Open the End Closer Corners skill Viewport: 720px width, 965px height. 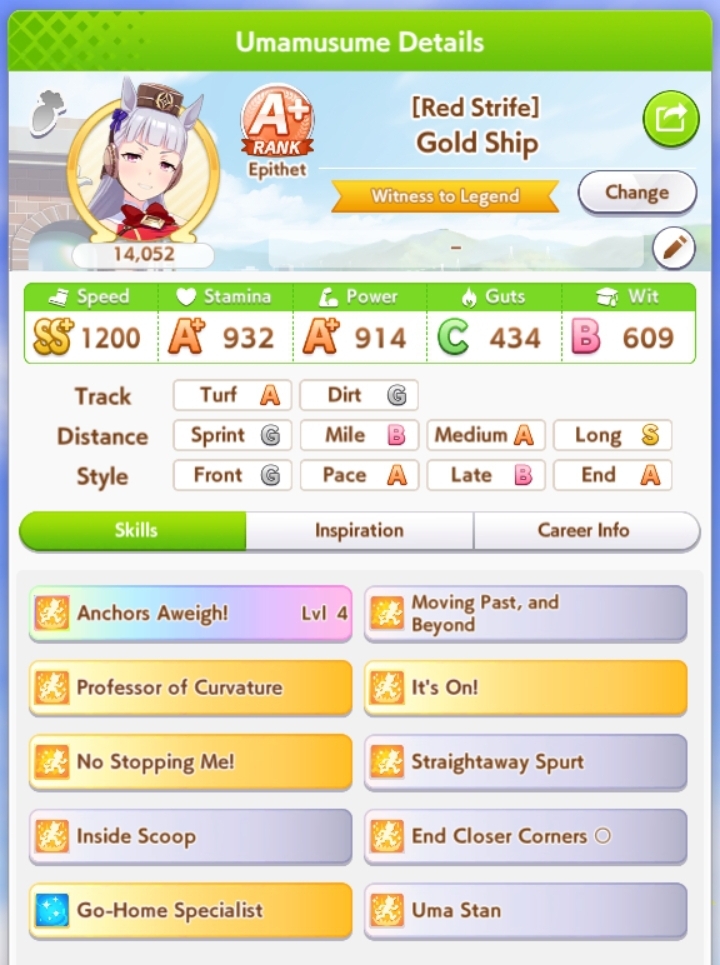pyautogui.click(x=525, y=836)
